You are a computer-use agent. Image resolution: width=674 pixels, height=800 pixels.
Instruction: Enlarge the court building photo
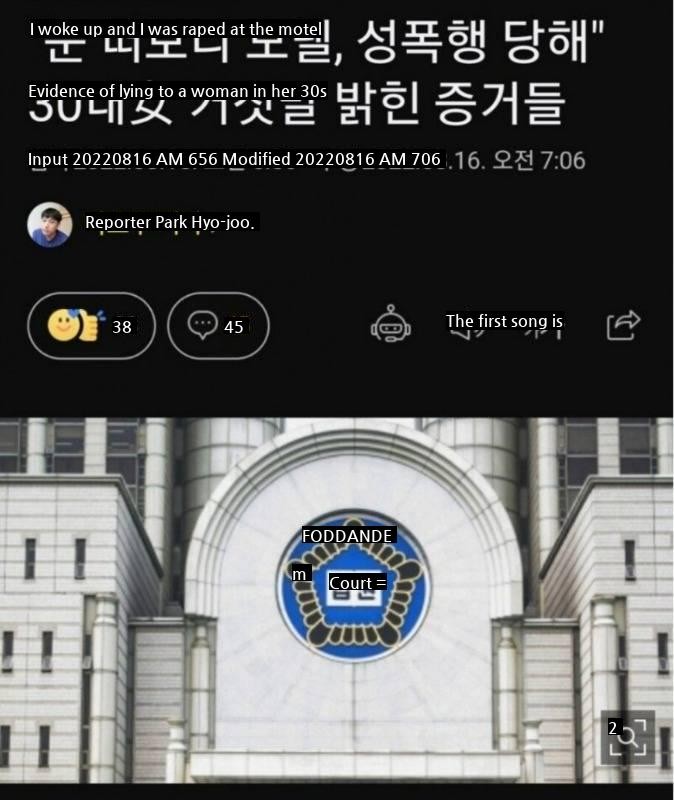coord(627,738)
